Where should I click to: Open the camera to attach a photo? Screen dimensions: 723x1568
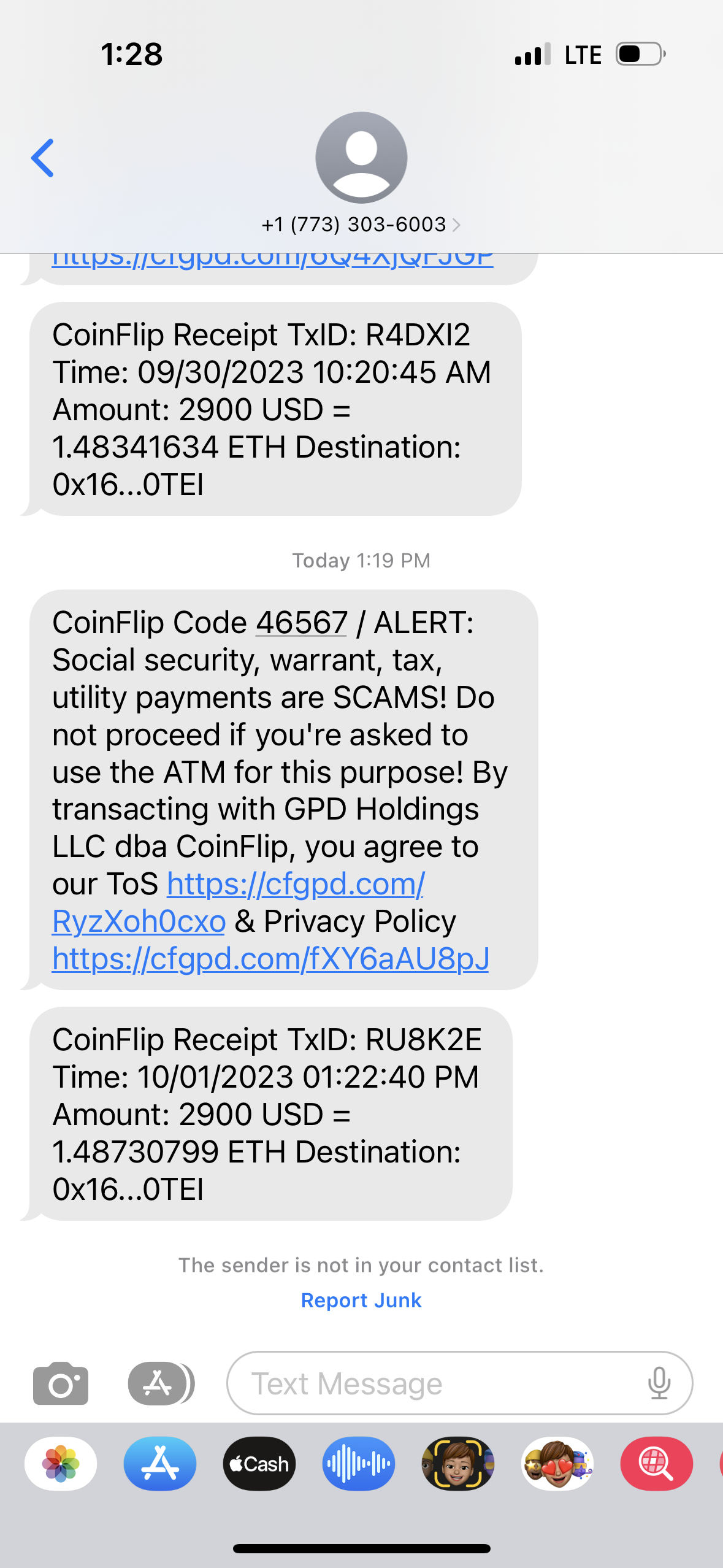click(61, 1383)
